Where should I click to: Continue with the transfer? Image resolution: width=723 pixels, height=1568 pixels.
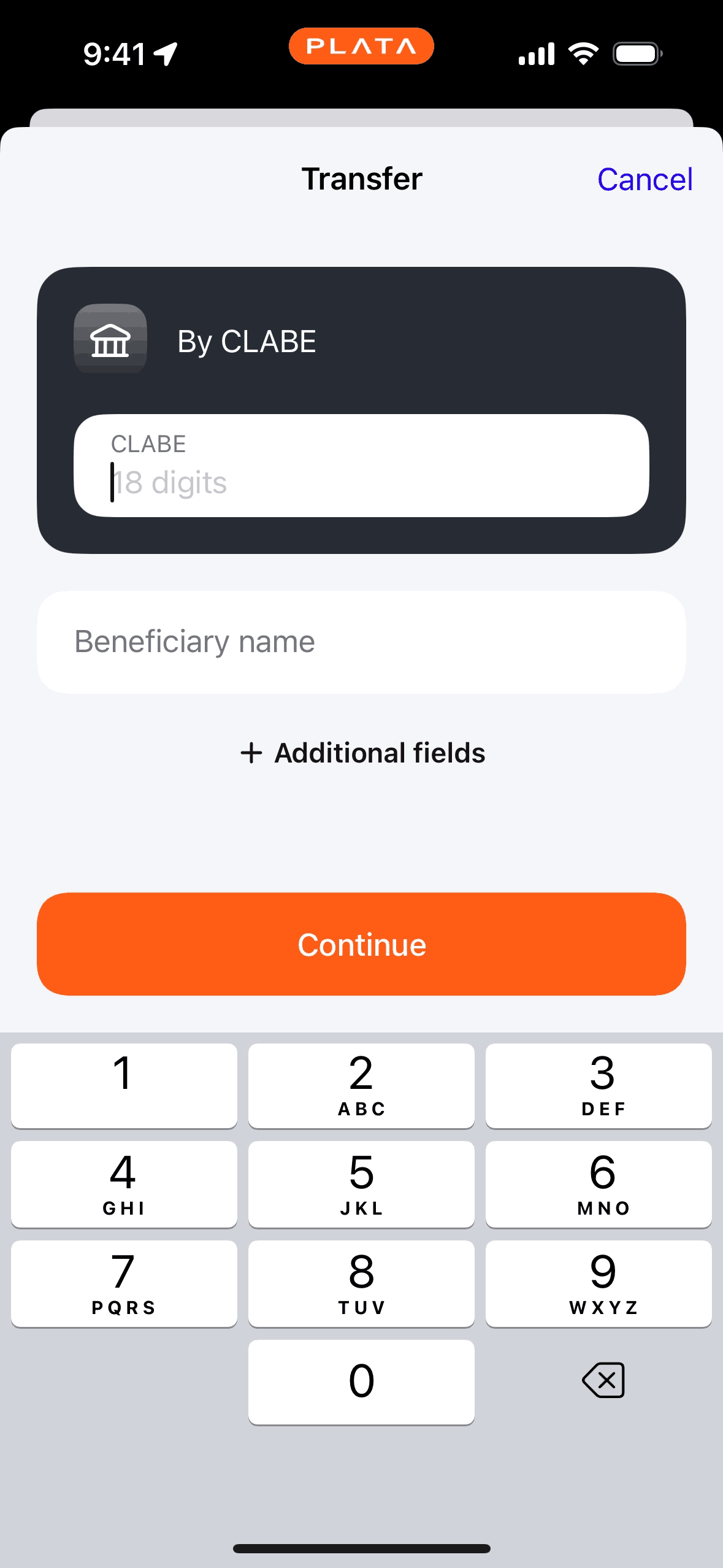[x=361, y=943]
